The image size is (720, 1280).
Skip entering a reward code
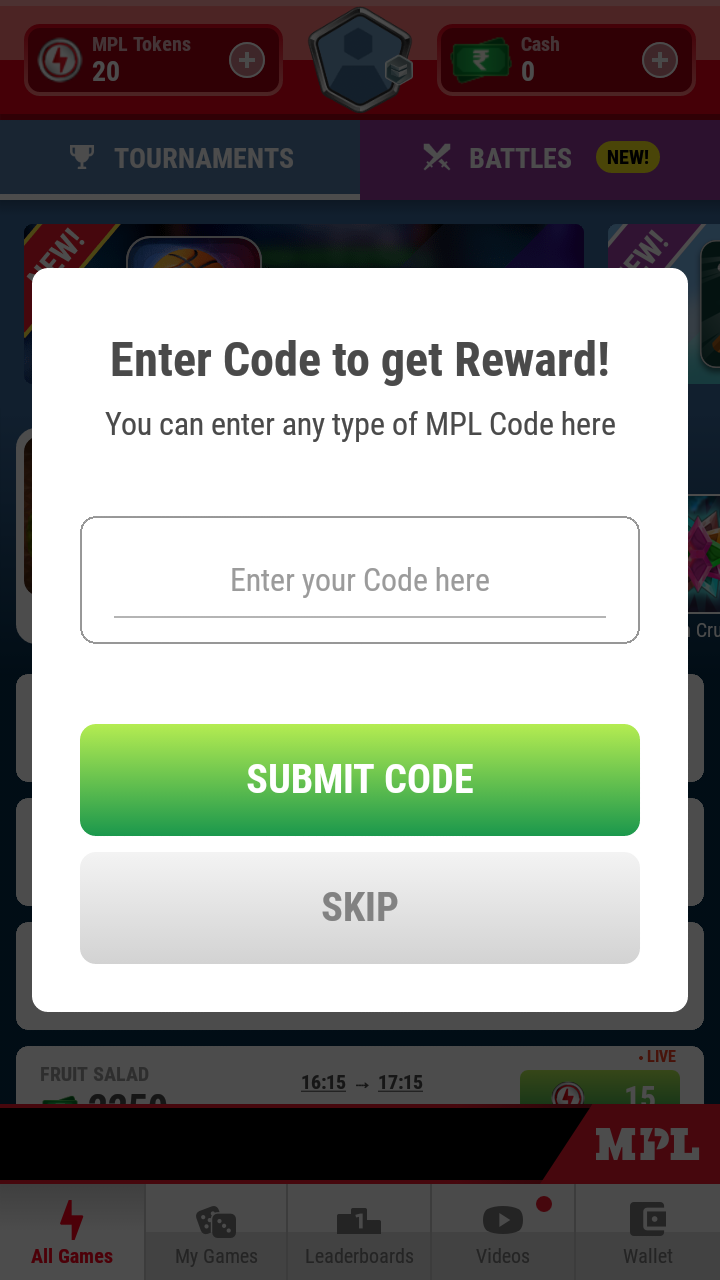pos(360,908)
